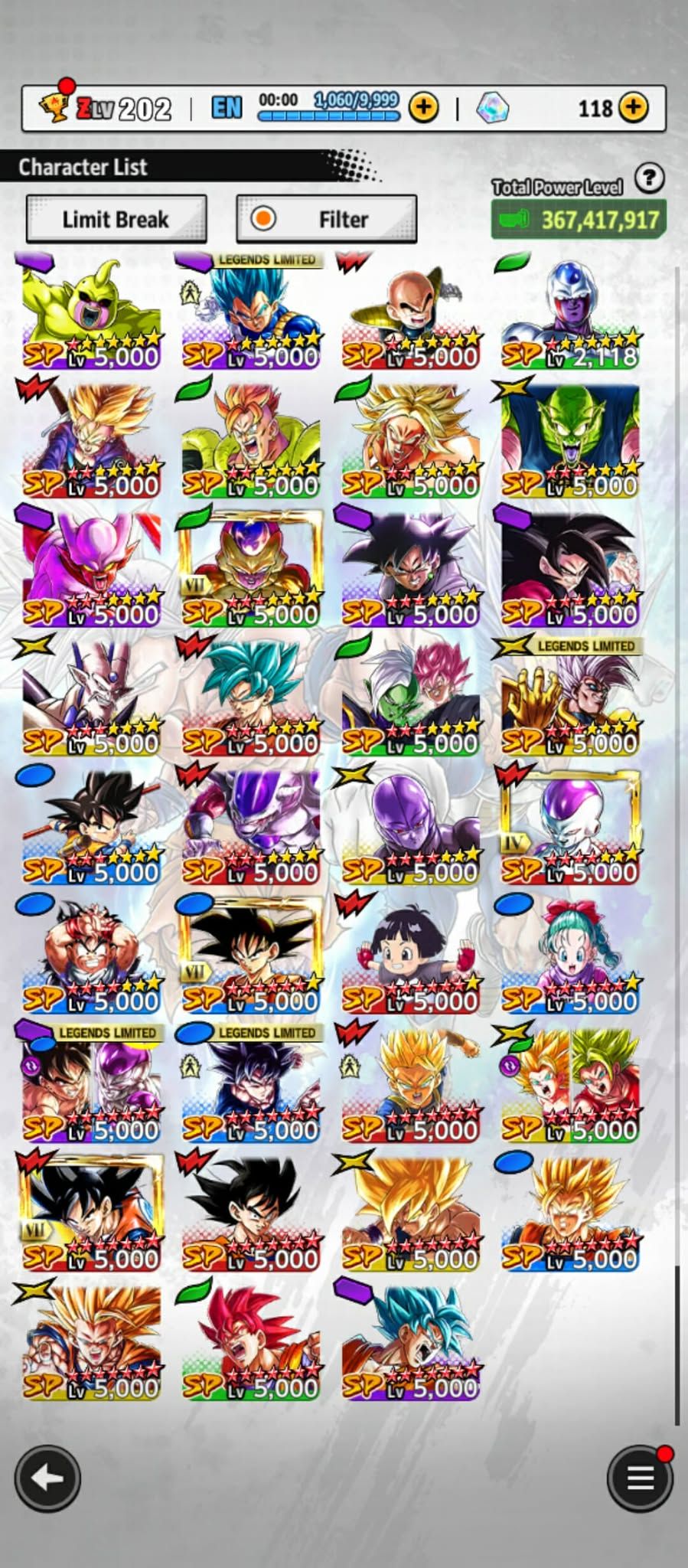The width and height of the screenshot is (688, 1568).
Task: Select the purple Hit character card
Action: [x=410, y=825]
